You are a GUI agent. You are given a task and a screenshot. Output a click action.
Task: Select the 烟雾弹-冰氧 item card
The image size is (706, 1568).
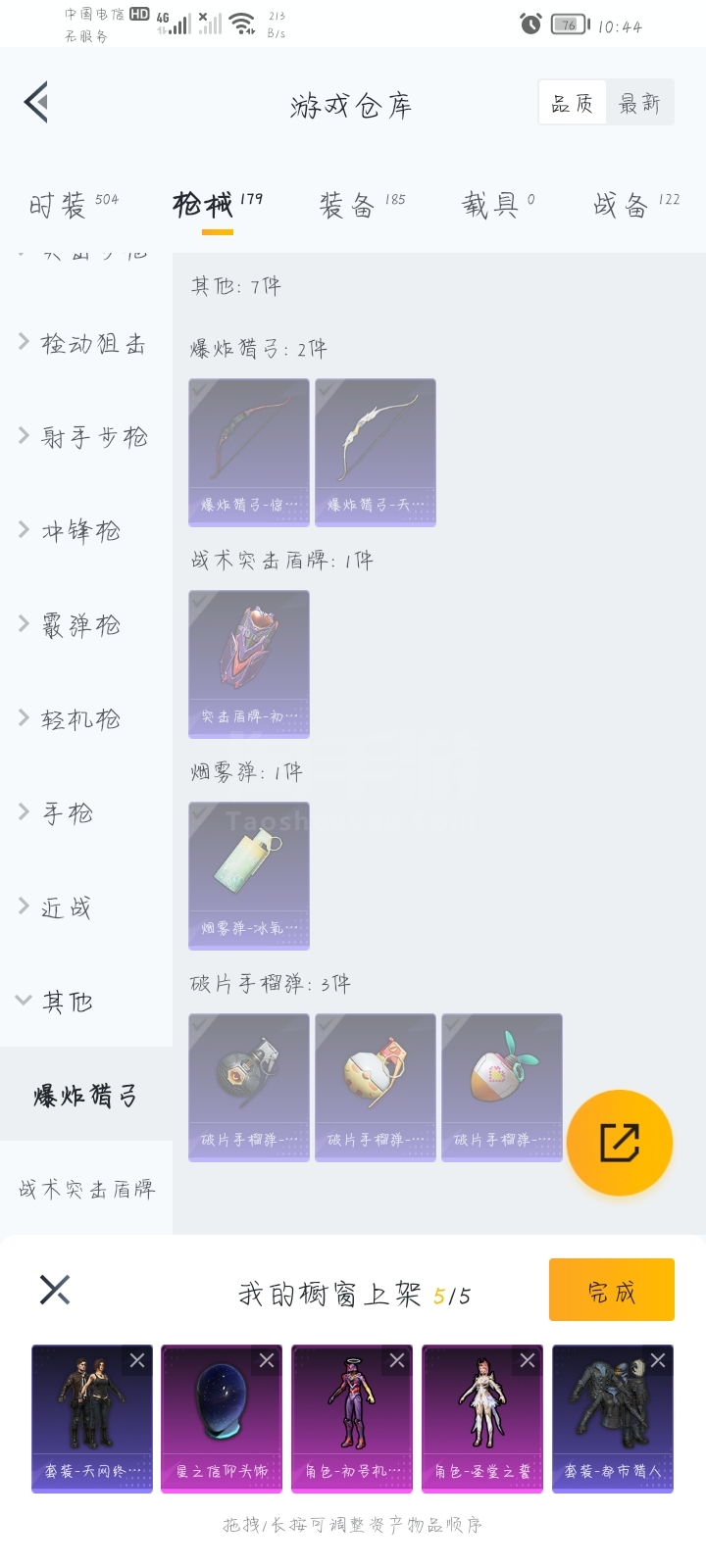(249, 875)
